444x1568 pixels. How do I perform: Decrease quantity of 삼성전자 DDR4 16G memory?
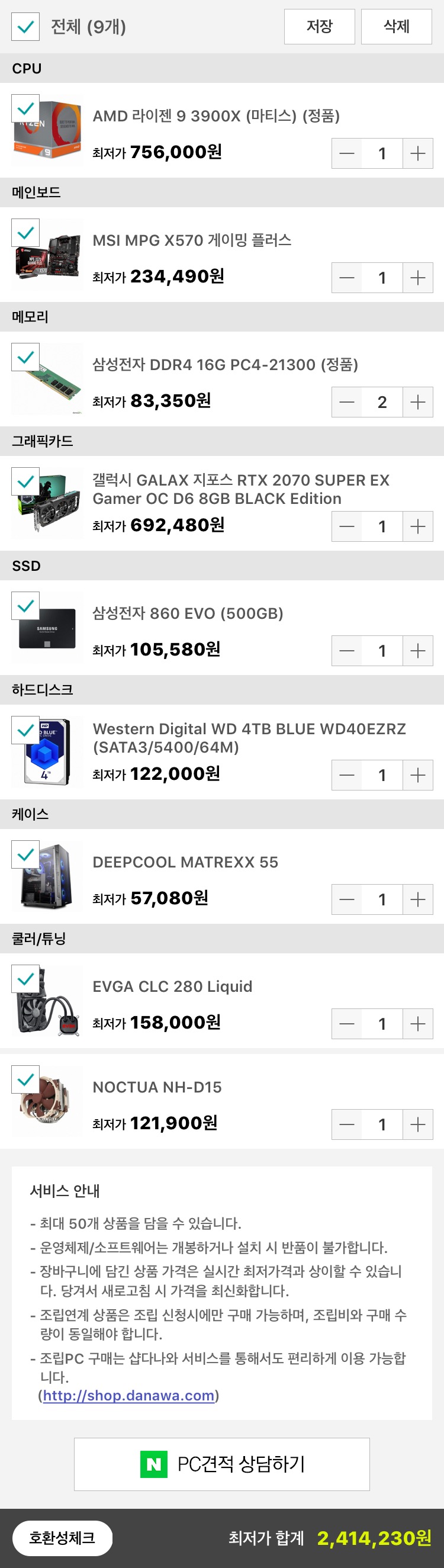tap(347, 402)
